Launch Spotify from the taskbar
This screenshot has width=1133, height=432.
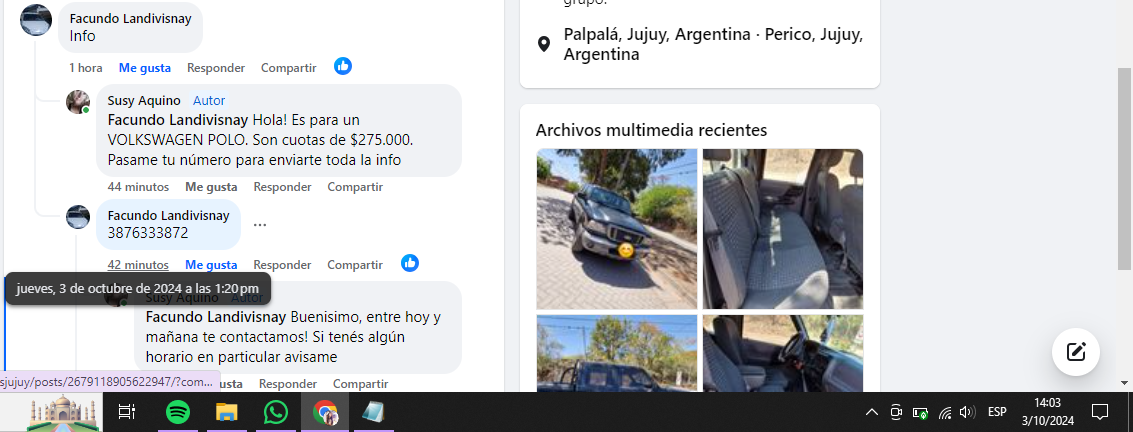pyautogui.click(x=178, y=412)
